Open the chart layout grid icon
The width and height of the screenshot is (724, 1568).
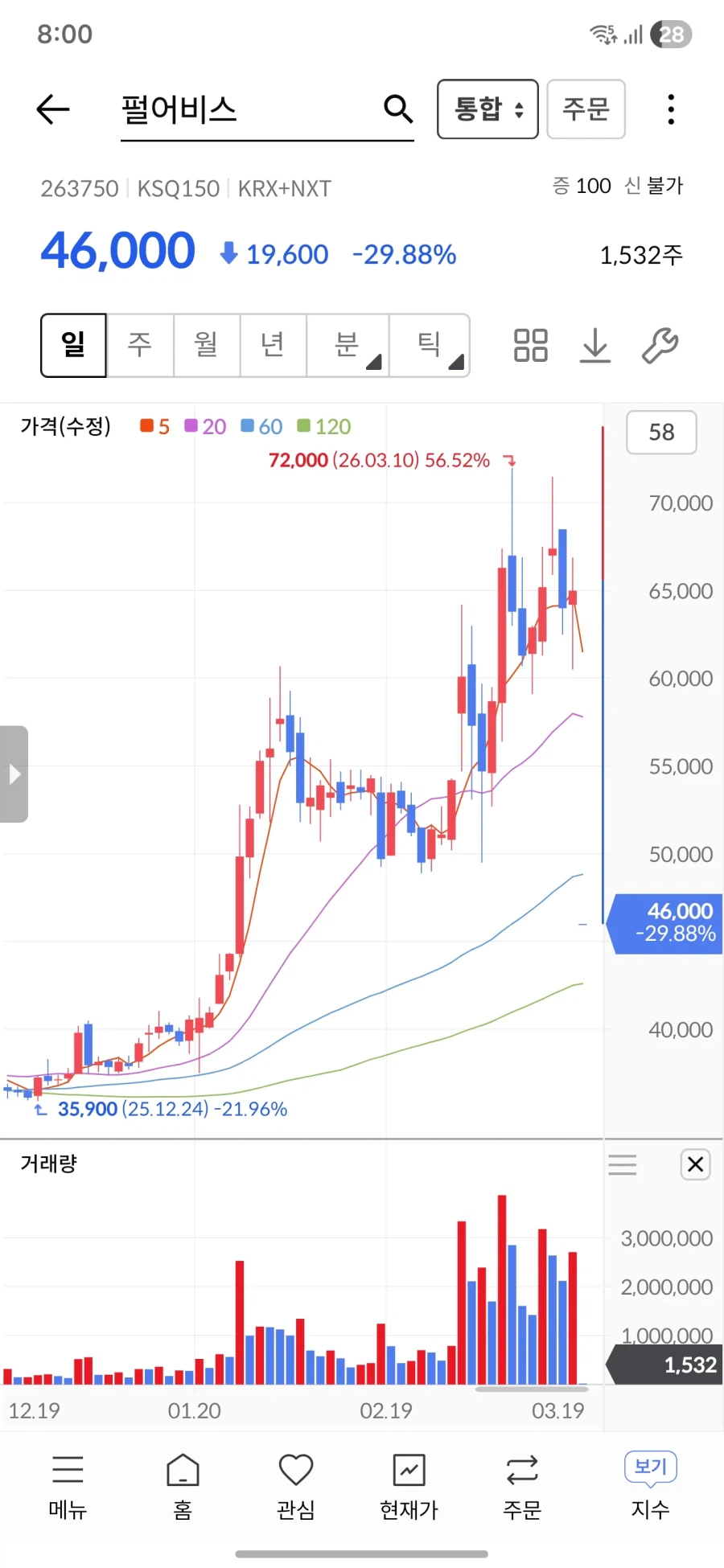tap(529, 345)
